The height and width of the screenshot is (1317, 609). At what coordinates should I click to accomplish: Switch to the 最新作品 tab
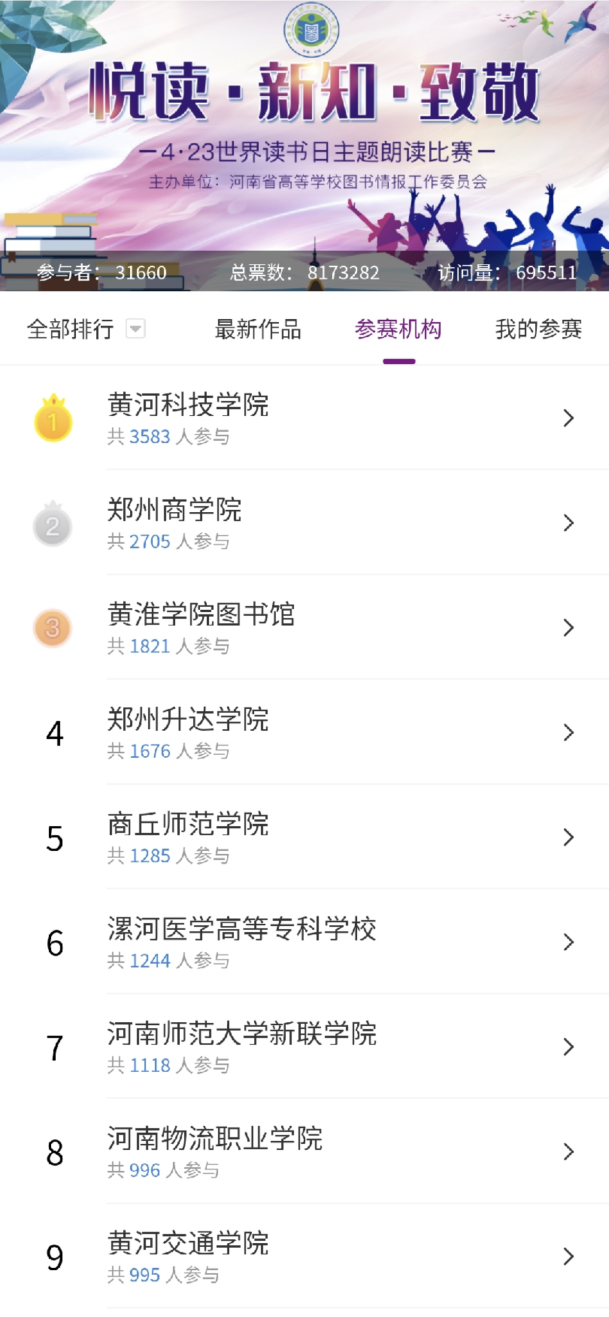point(258,330)
